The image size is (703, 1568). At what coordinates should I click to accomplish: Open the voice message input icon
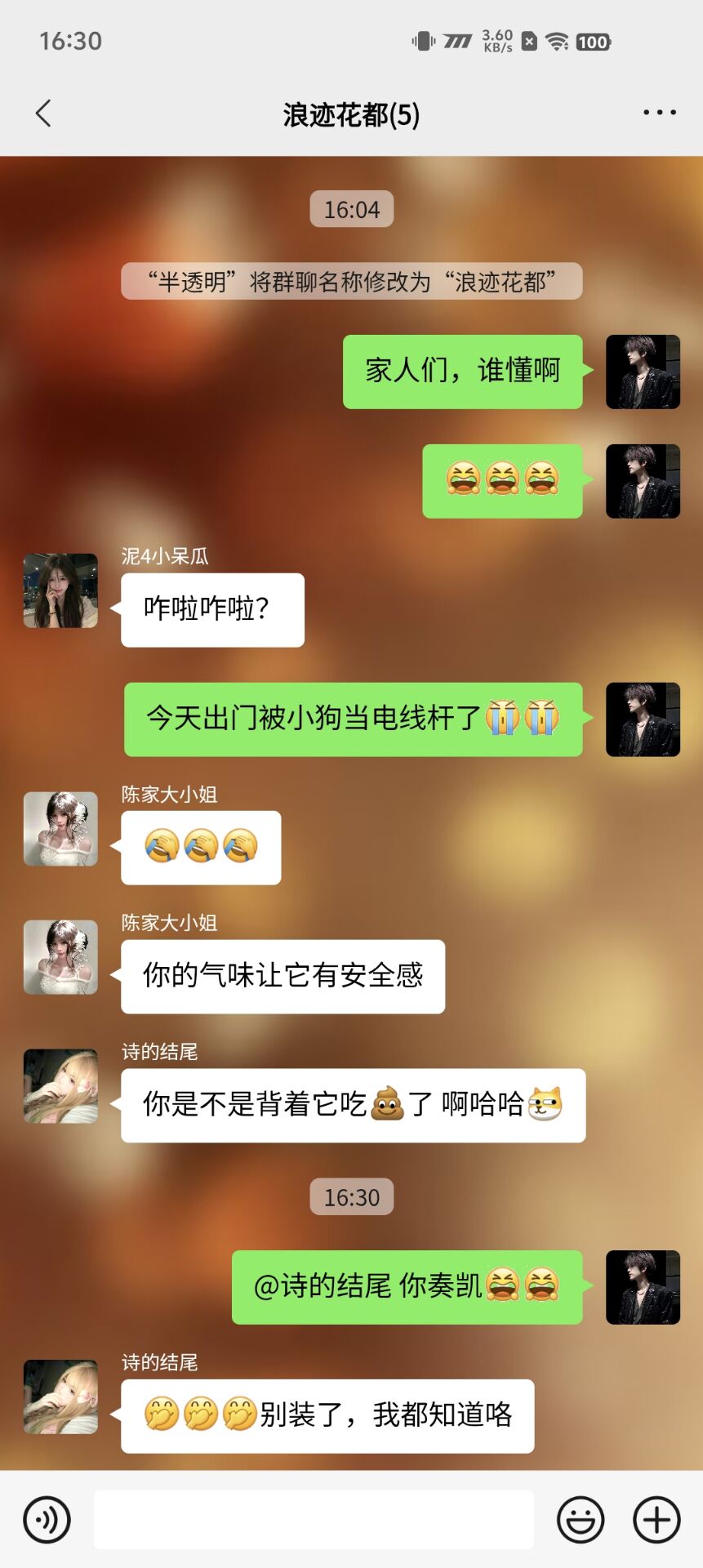click(x=45, y=1519)
